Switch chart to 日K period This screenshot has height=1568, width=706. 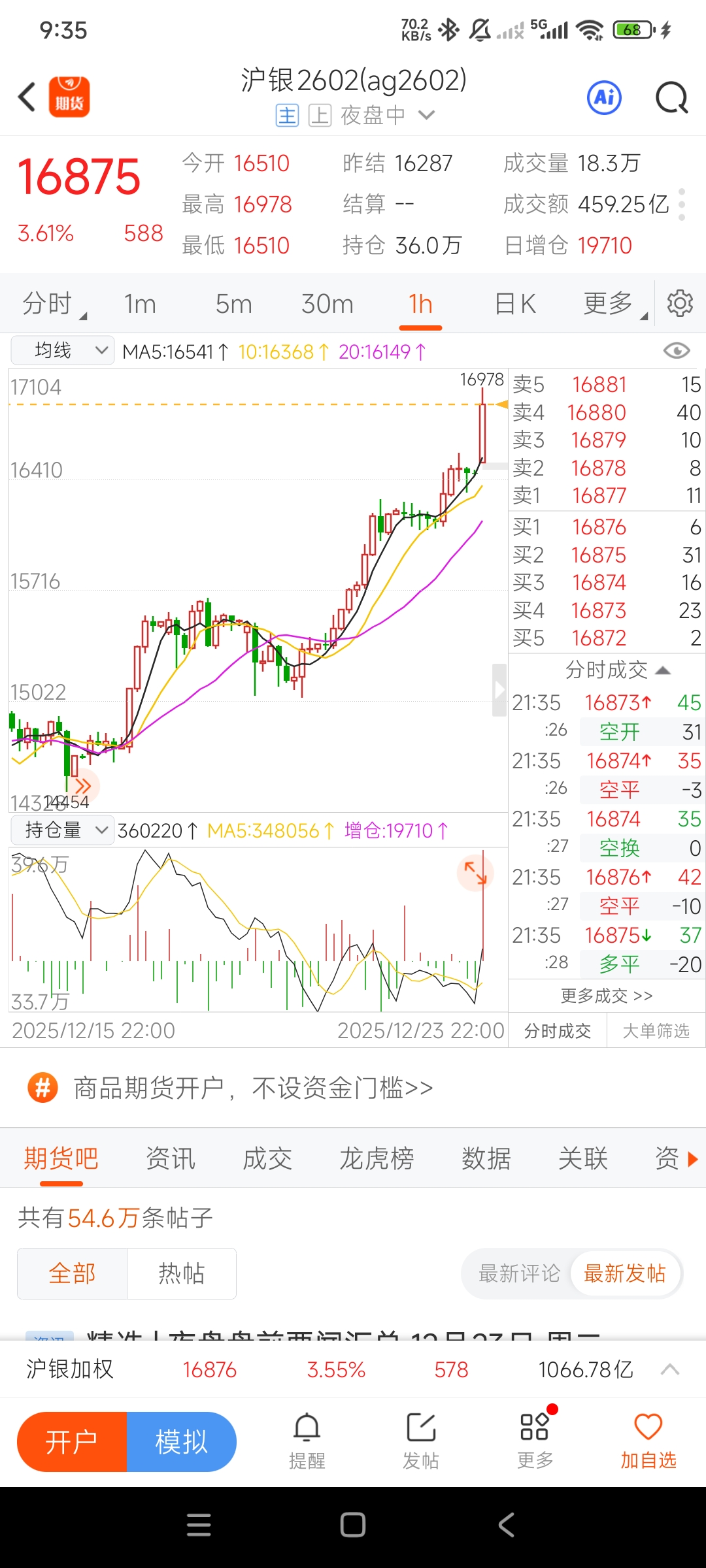(515, 304)
